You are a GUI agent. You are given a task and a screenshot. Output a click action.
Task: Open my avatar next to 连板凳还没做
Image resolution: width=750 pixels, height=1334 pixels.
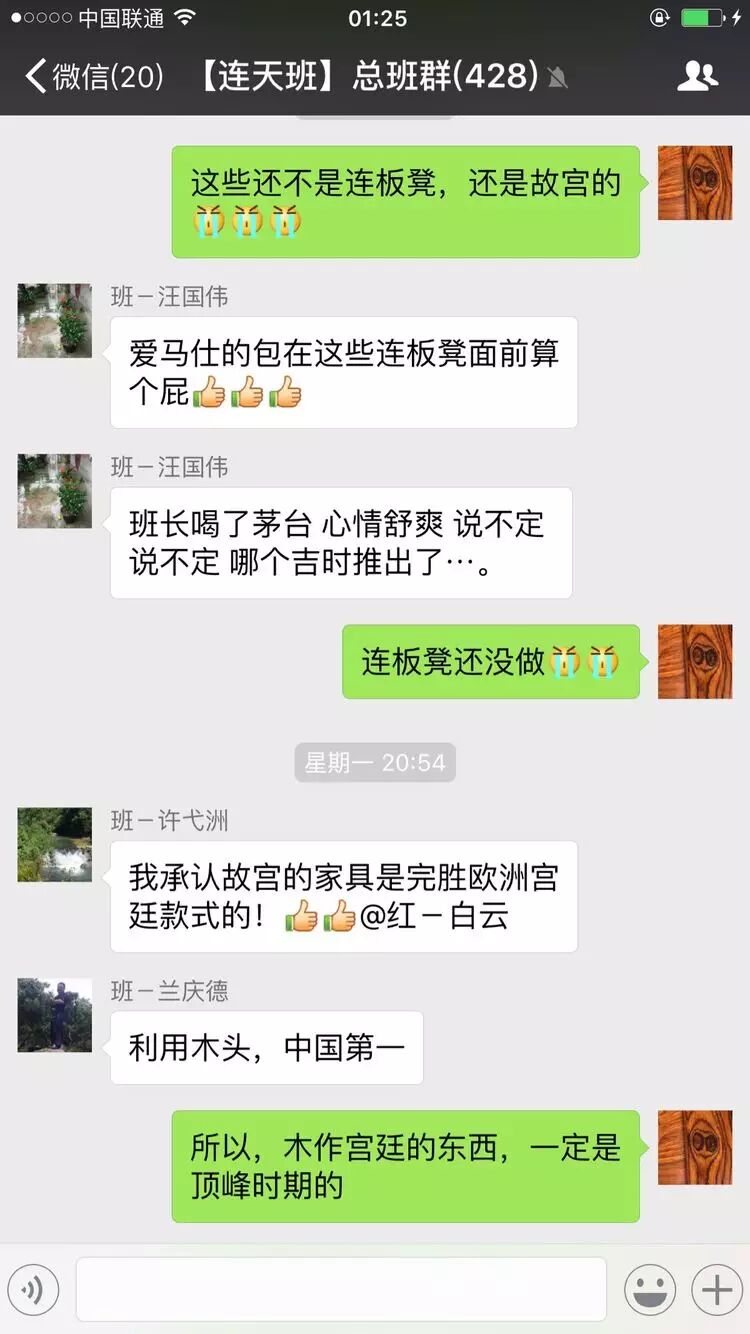pos(695,662)
